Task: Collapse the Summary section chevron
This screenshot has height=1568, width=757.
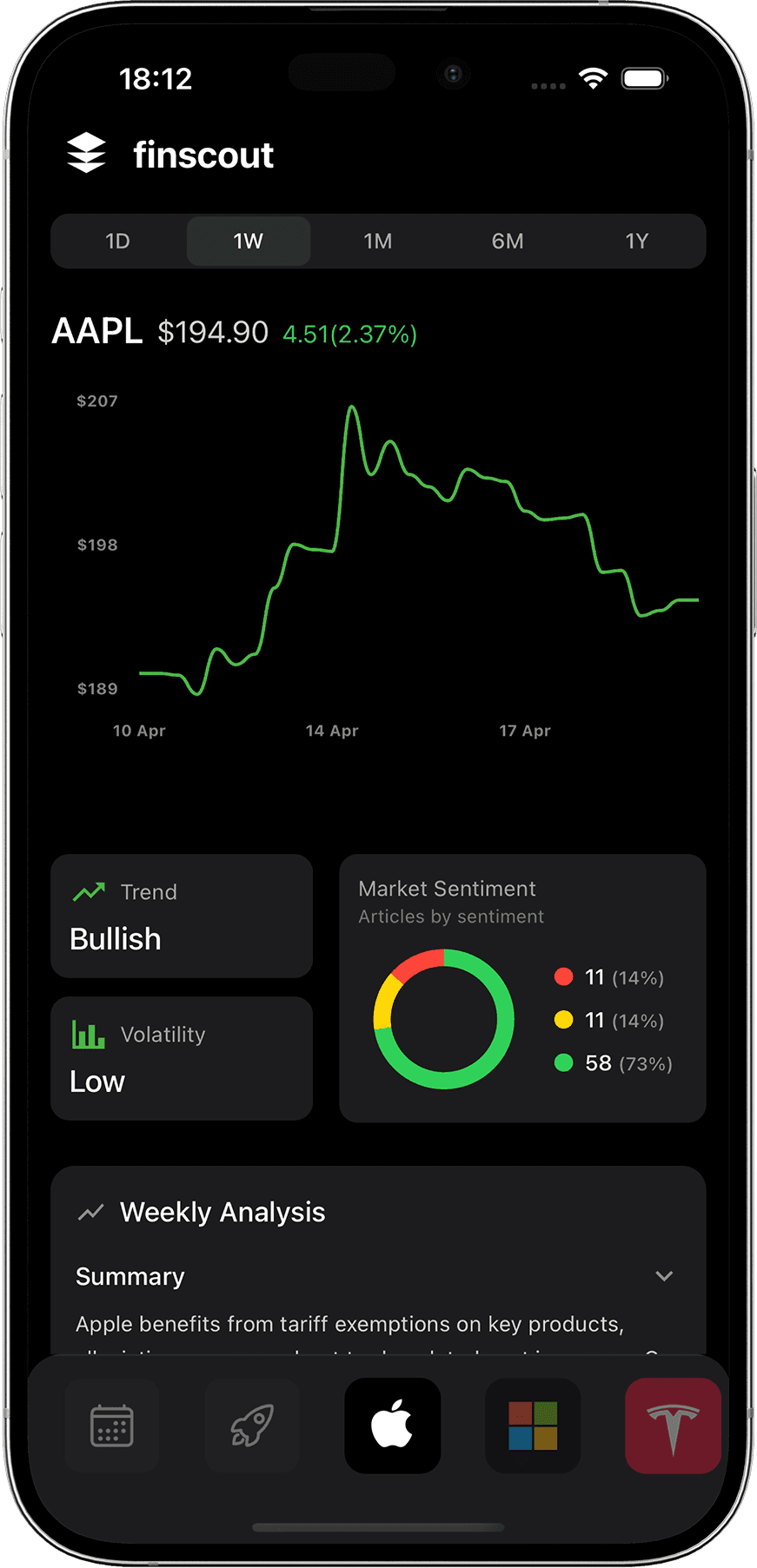Action: click(664, 1276)
